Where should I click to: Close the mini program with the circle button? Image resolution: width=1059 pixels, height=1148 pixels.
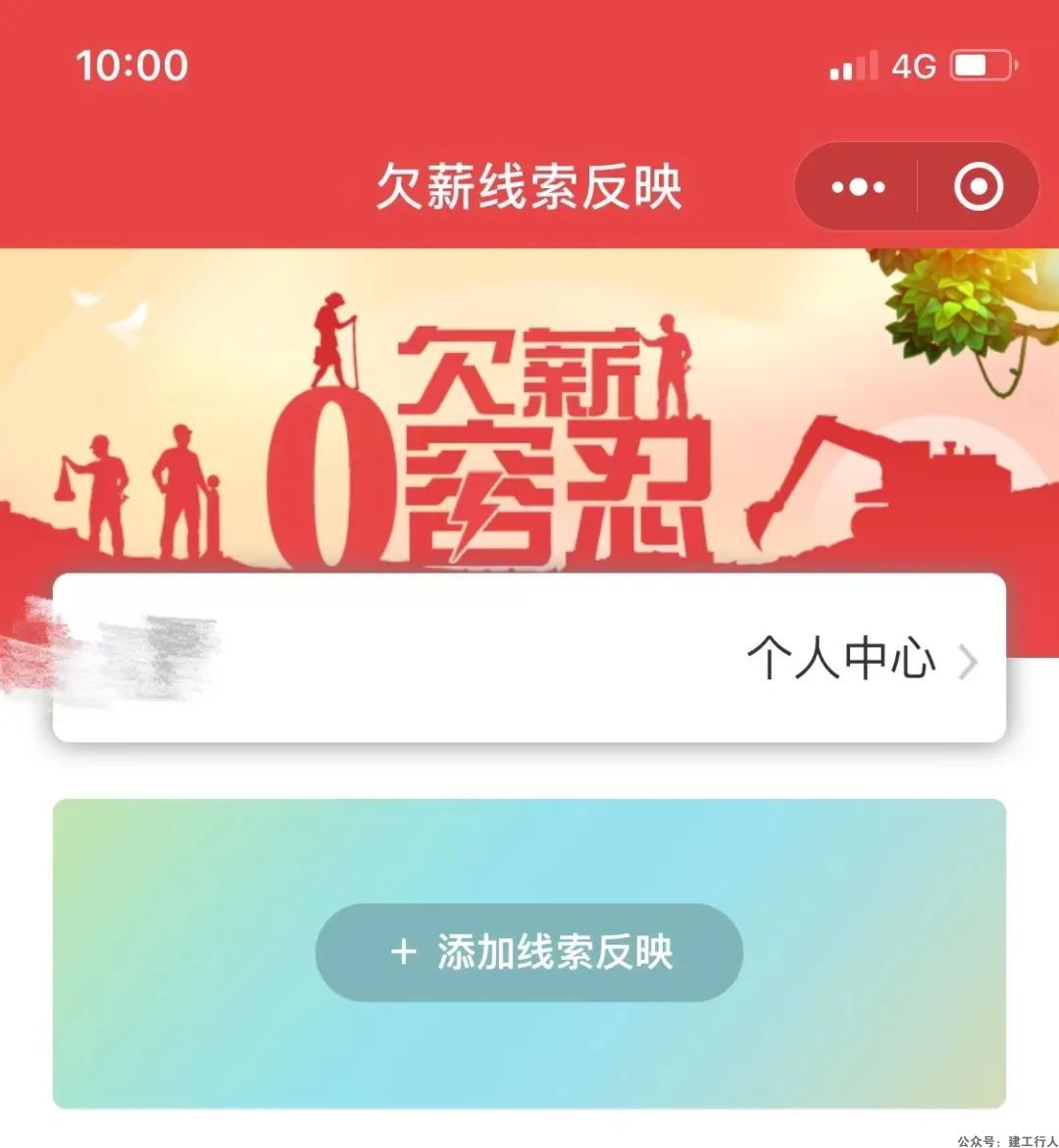point(978,186)
